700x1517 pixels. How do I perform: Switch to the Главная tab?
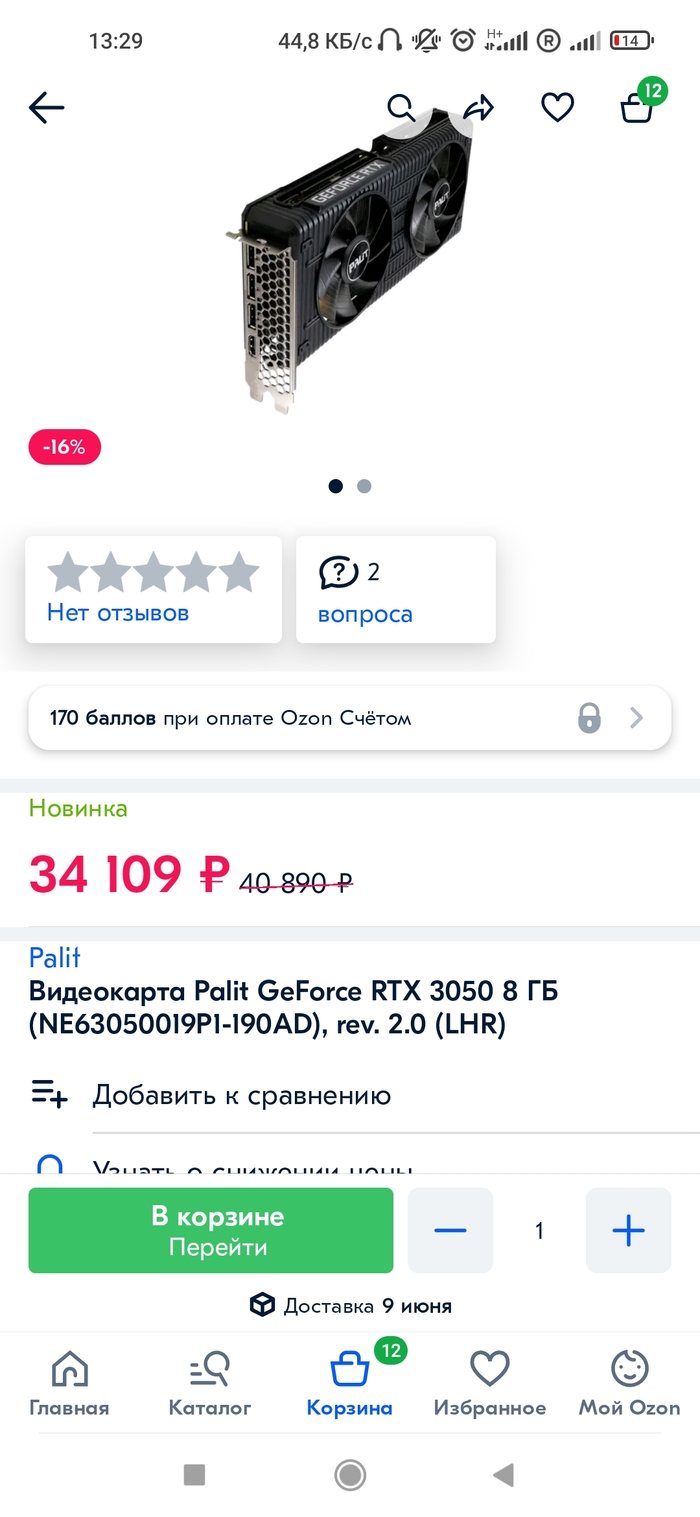69,1383
